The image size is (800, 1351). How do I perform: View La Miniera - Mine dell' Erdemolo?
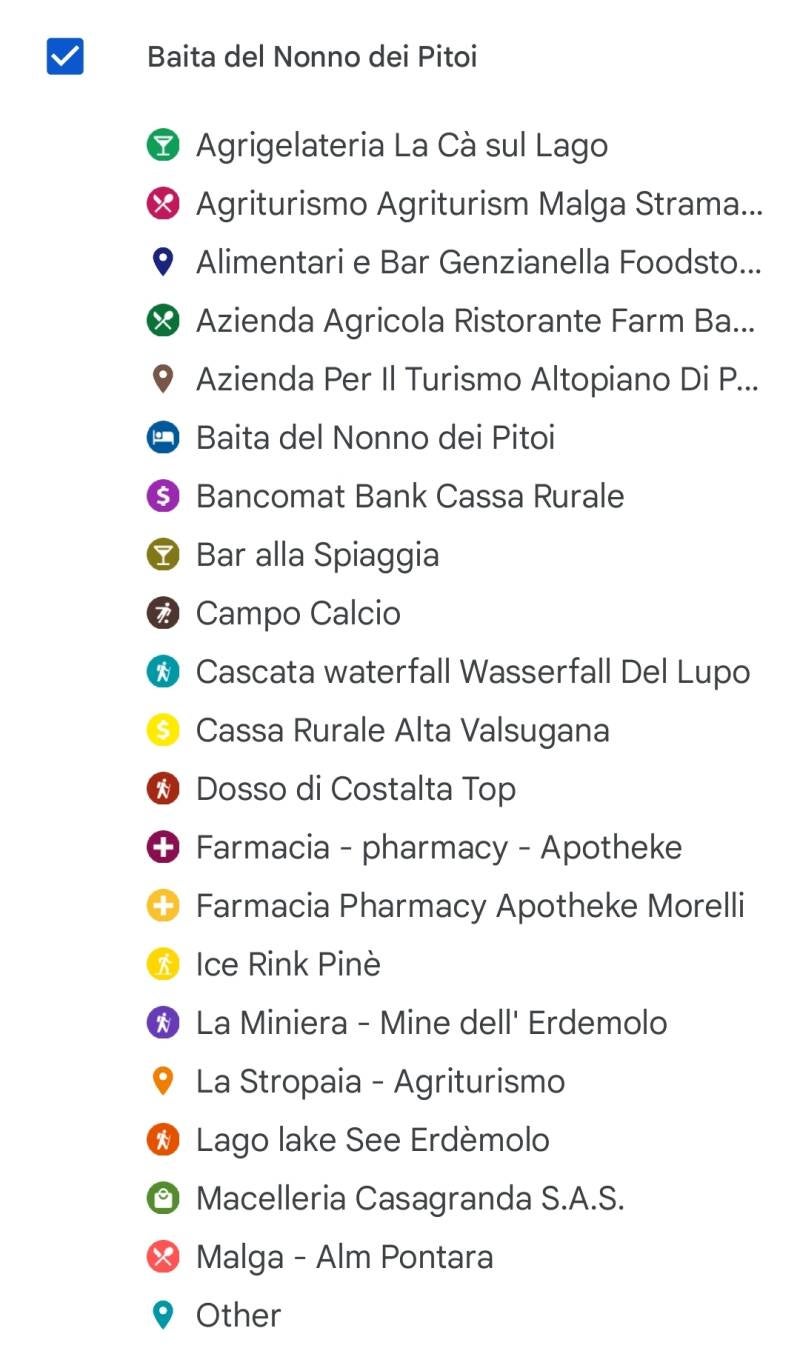click(x=431, y=1023)
